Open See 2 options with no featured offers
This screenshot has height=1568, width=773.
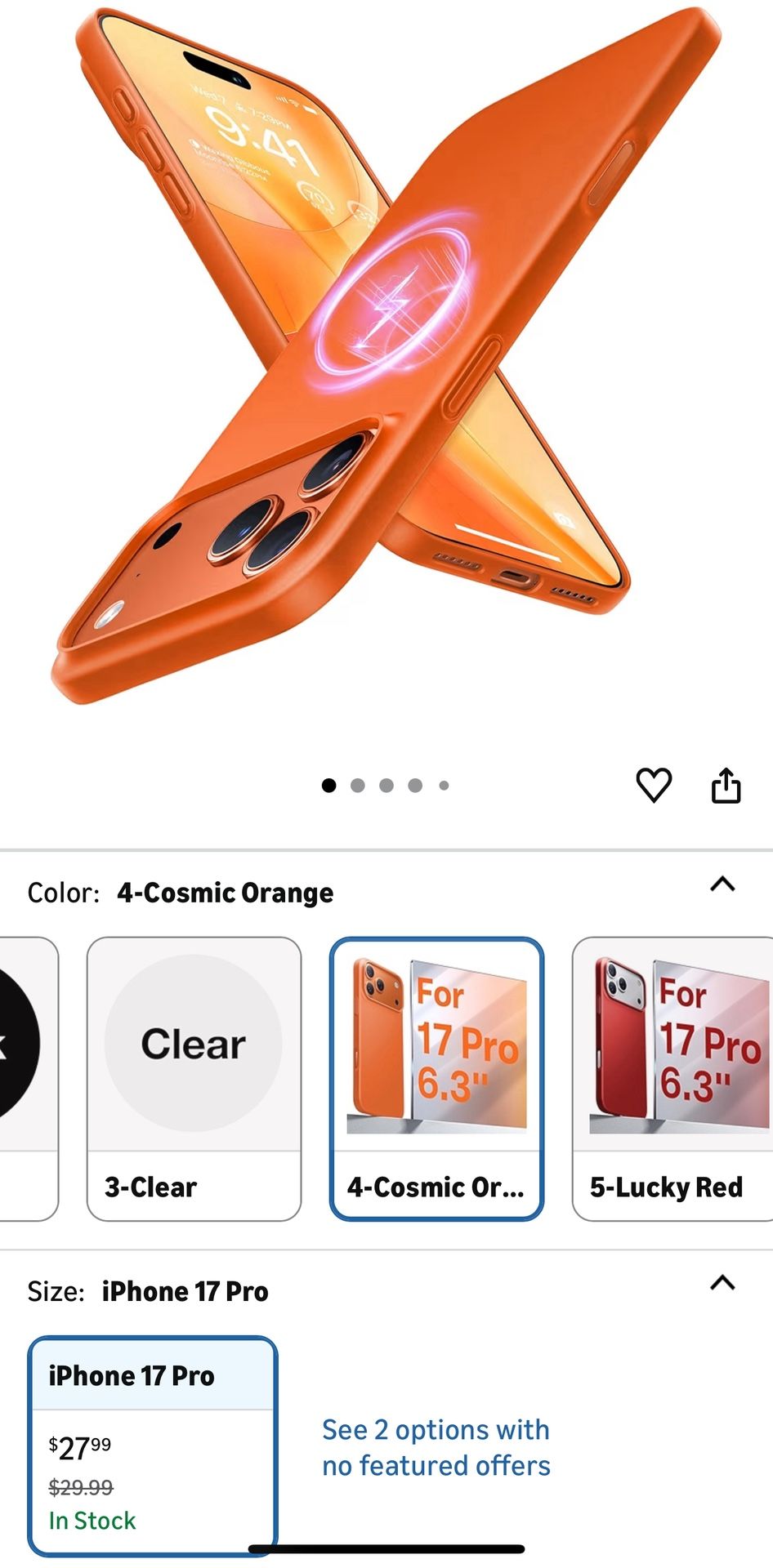tap(436, 1447)
